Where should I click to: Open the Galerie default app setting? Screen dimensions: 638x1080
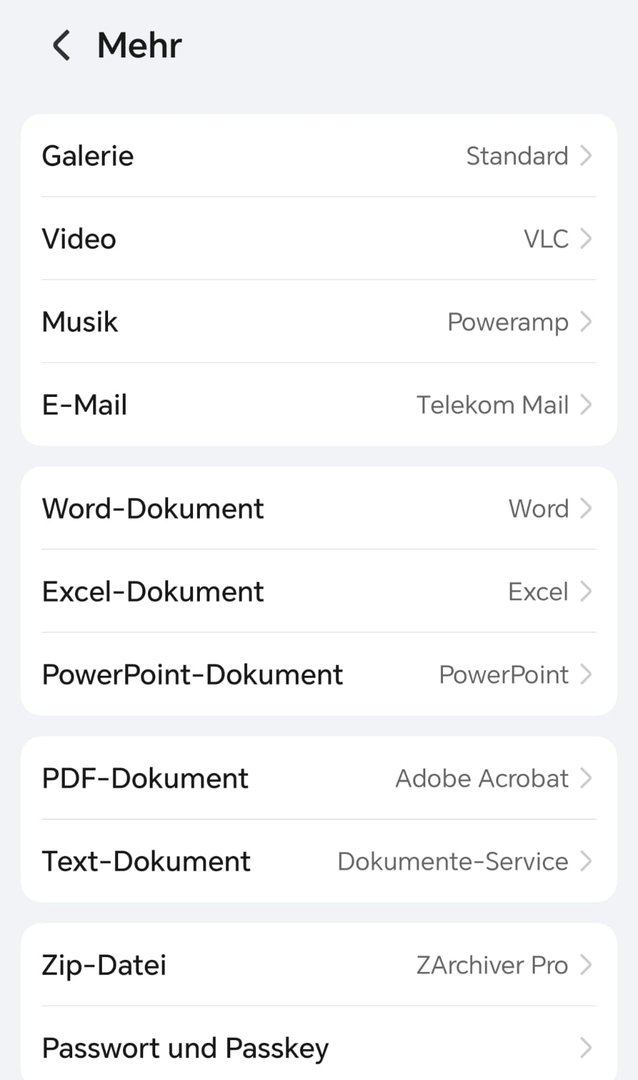318,156
